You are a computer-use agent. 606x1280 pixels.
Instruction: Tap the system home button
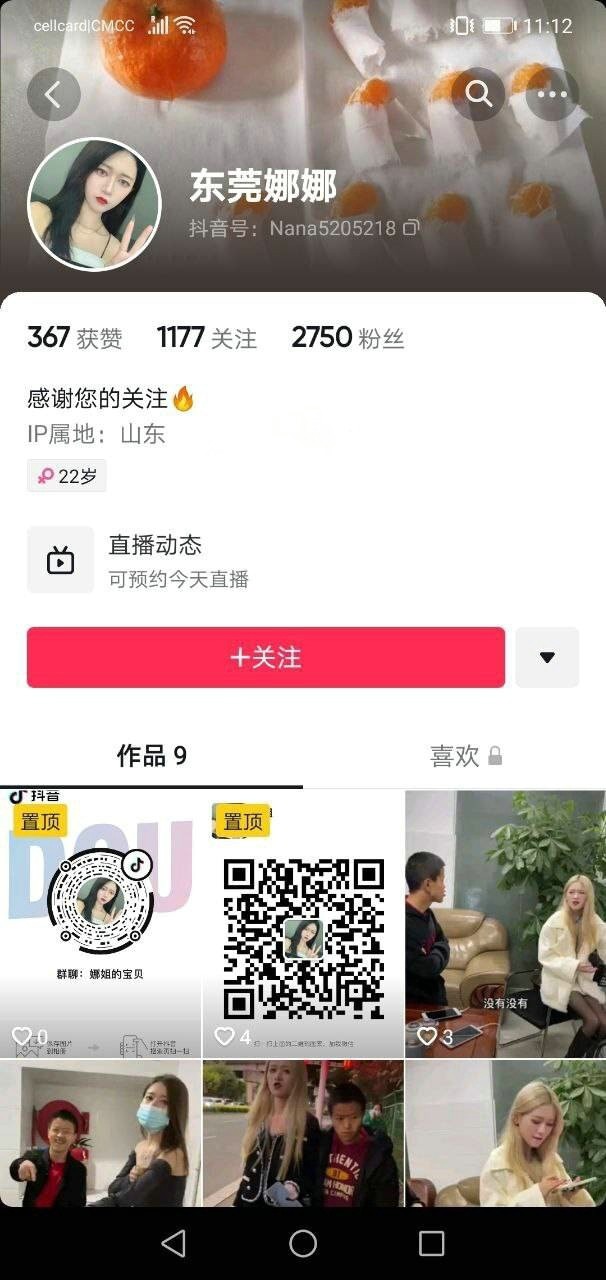pyautogui.click(x=303, y=1243)
